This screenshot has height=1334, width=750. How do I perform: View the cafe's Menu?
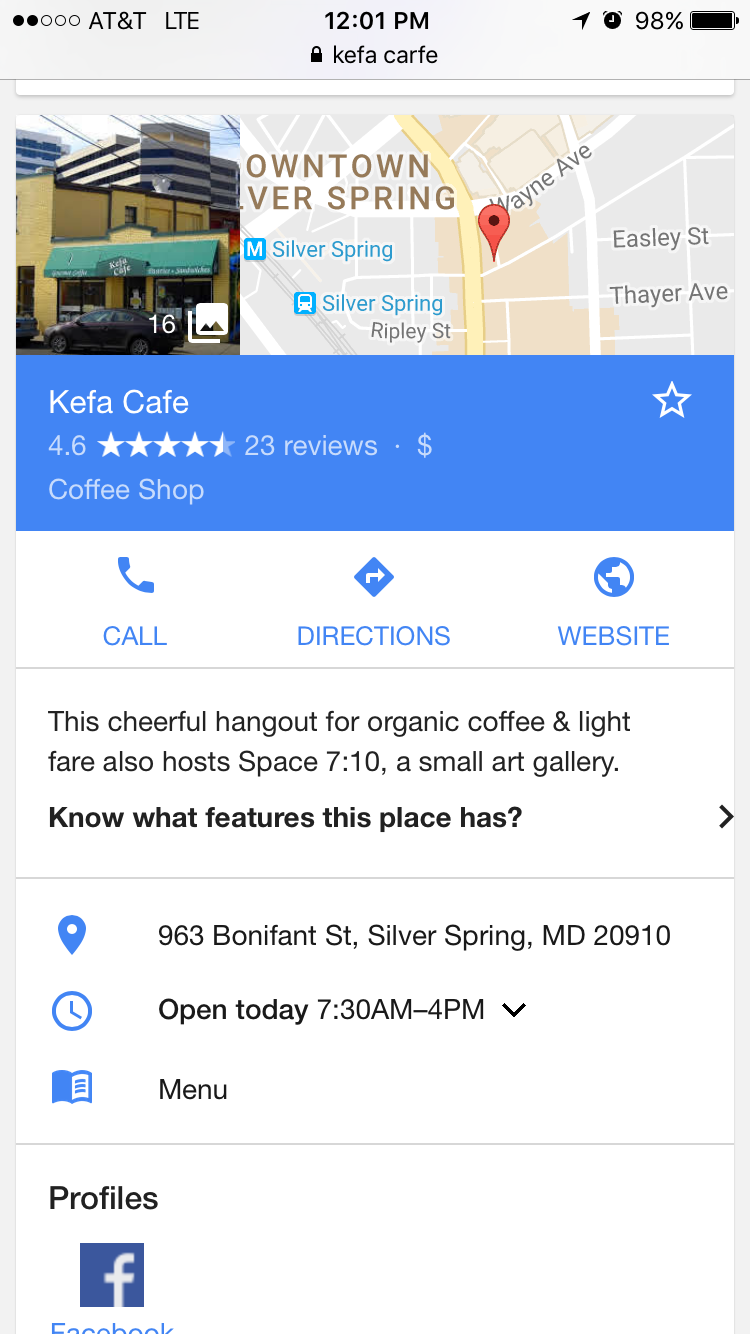pos(193,1089)
